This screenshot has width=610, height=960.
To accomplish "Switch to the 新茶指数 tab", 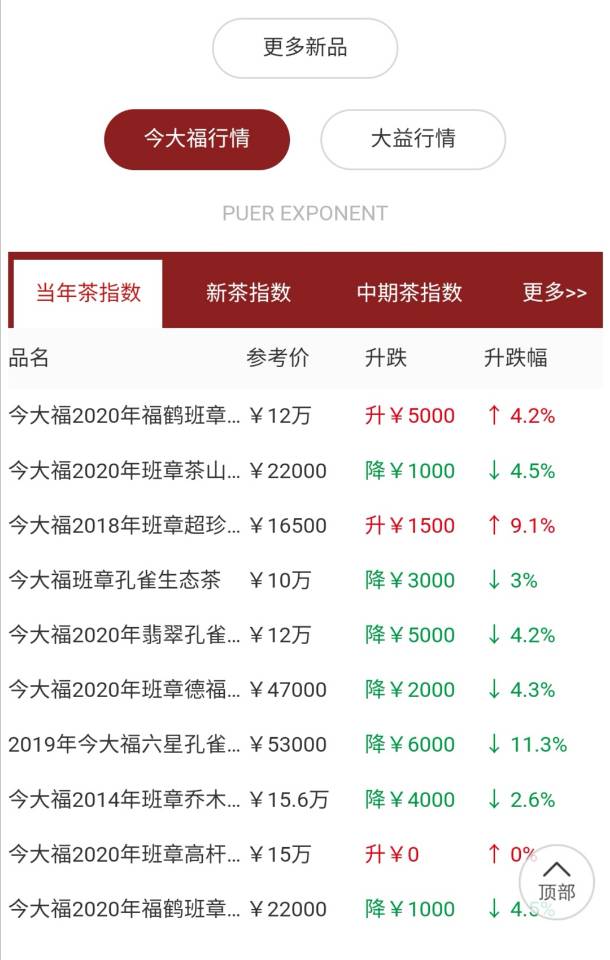I will pyautogui.click(x=248, y=293).
